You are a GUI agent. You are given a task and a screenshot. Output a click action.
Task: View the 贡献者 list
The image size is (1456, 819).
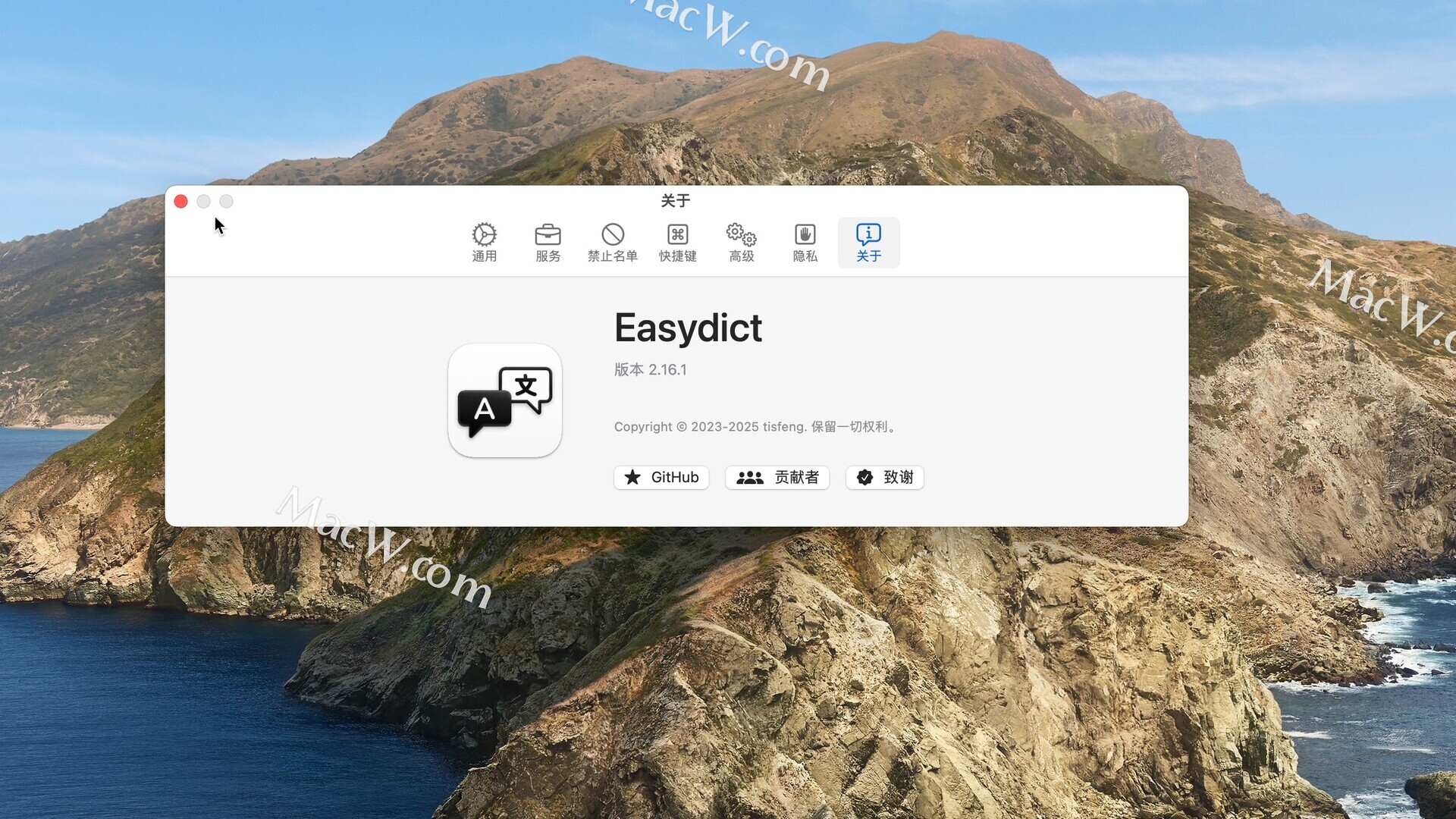coord(777,477)
